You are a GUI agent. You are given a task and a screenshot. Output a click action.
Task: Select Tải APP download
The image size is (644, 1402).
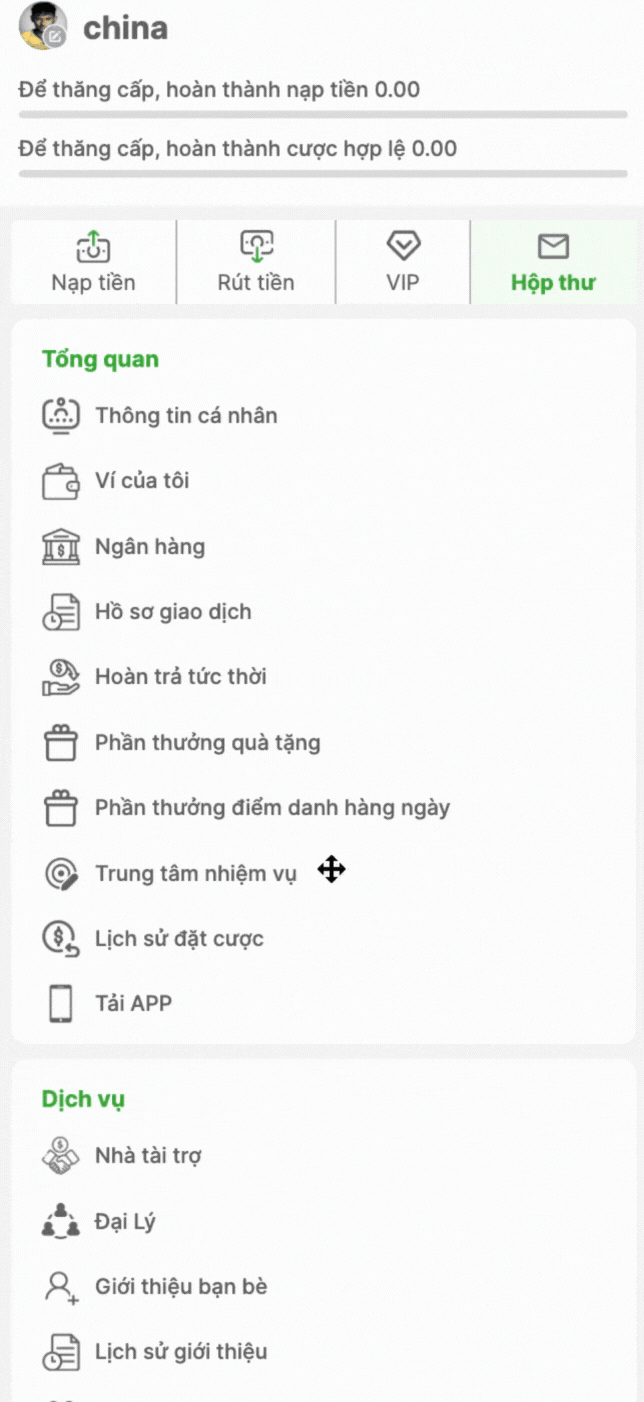click(x=133, y=1003)
